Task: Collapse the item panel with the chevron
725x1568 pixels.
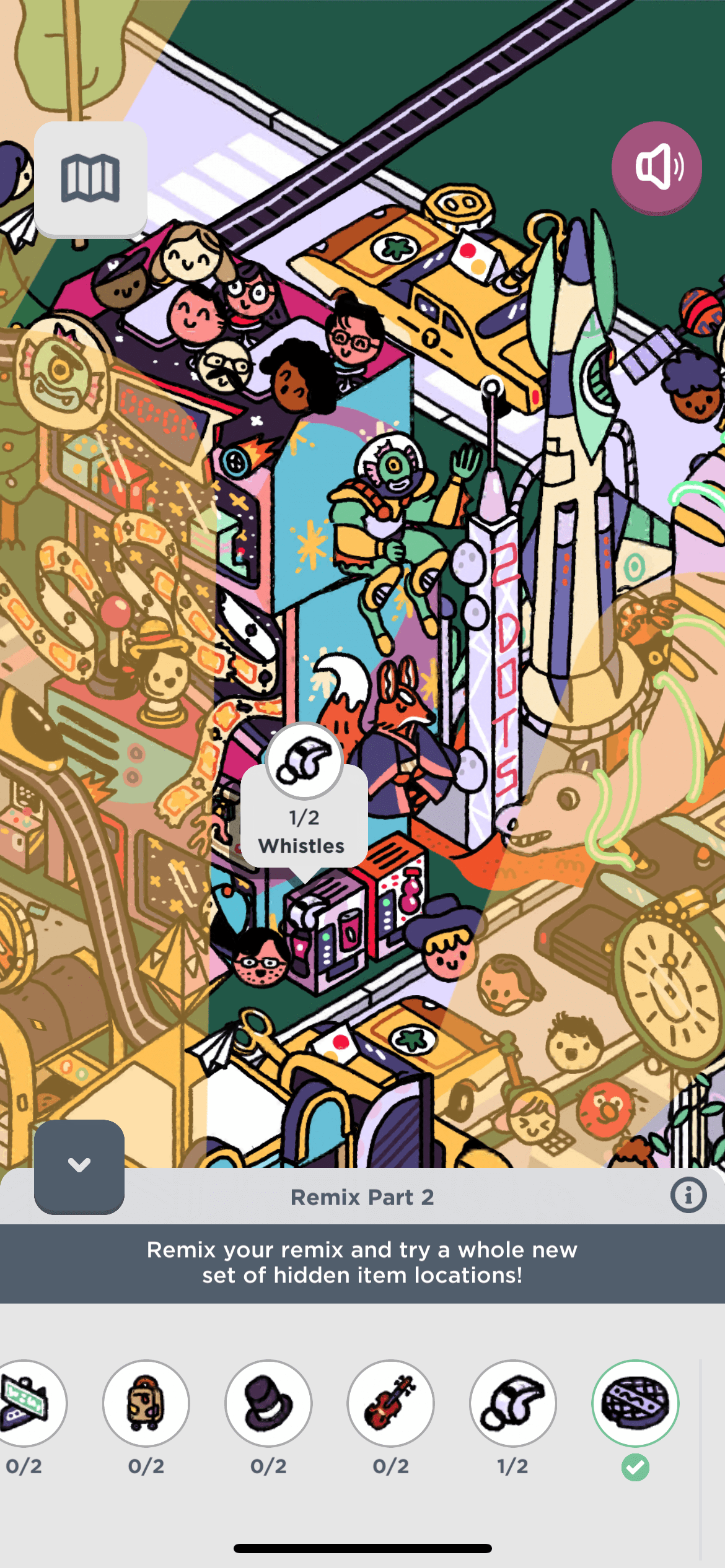Action: click(79, 1166)
